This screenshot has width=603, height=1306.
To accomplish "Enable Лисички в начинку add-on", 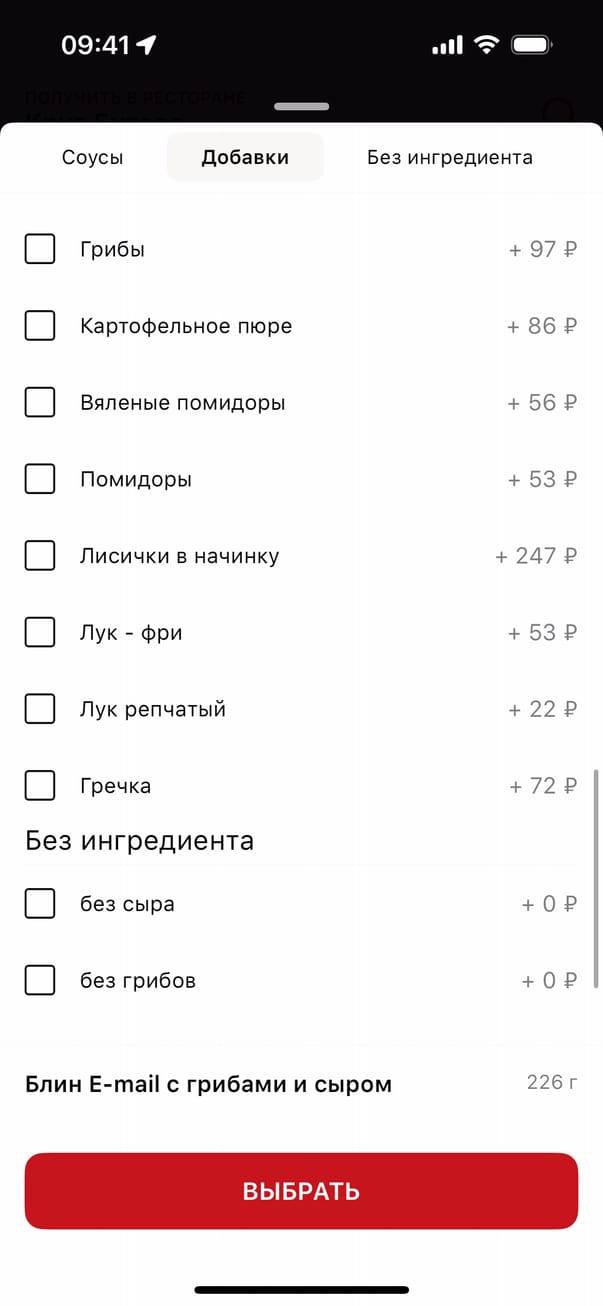I will [x=40, y=556].
